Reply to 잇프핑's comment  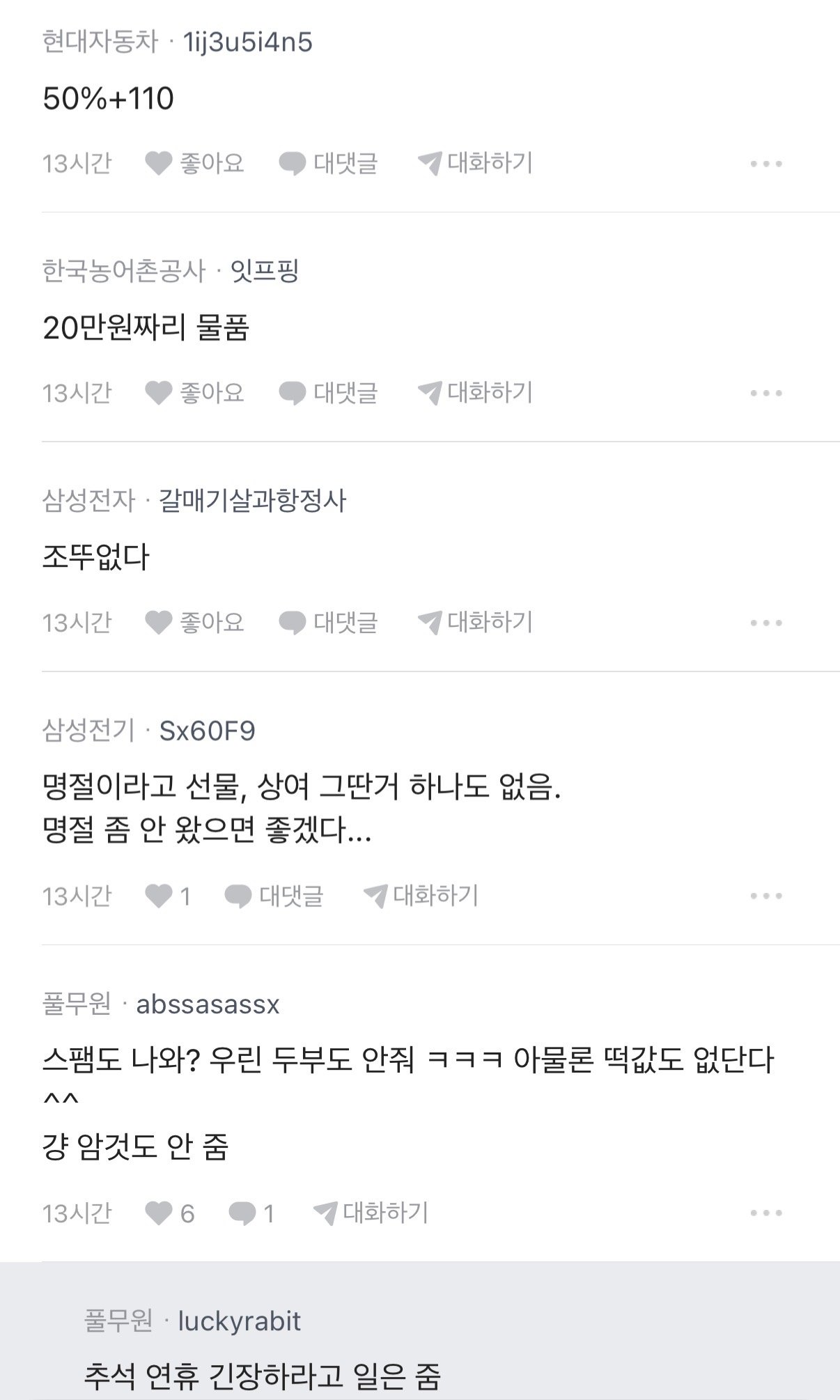click(328, 394)
